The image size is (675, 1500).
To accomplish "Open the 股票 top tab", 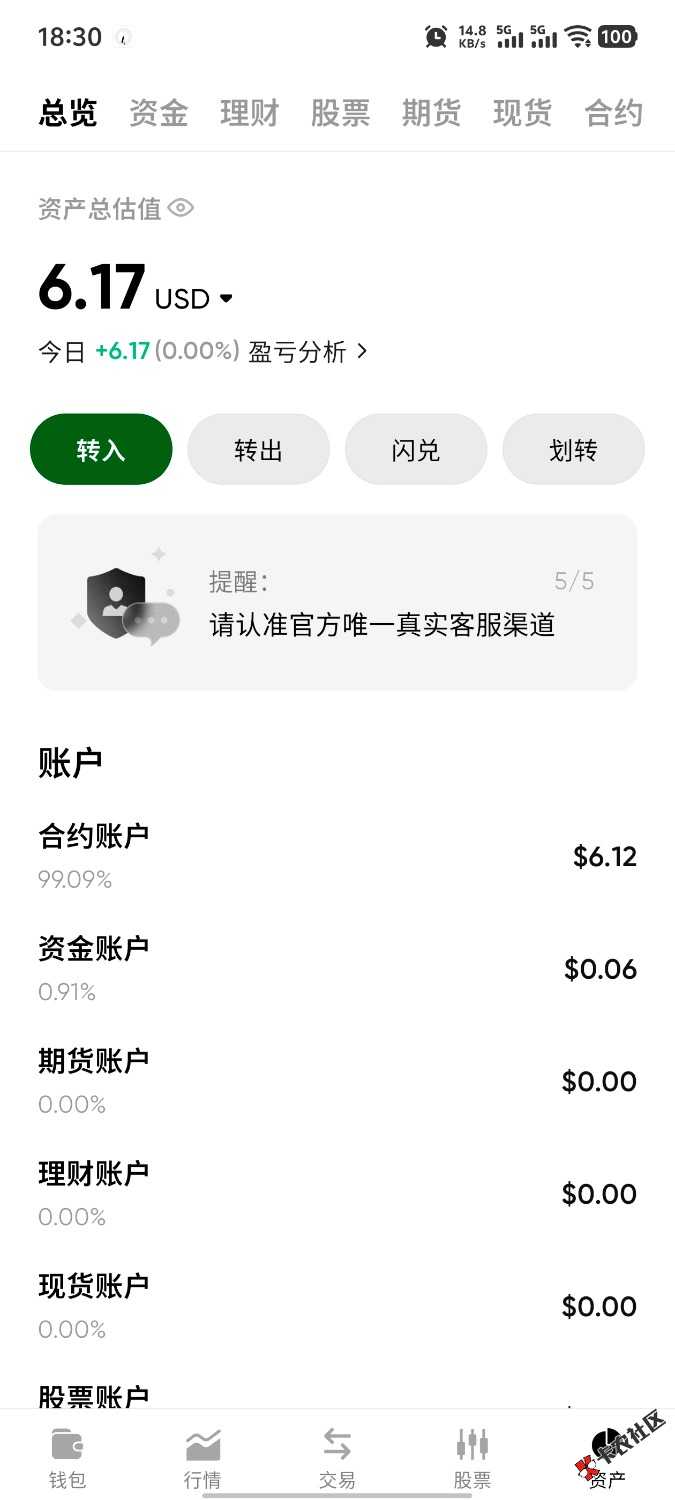I will pos(340,114).
